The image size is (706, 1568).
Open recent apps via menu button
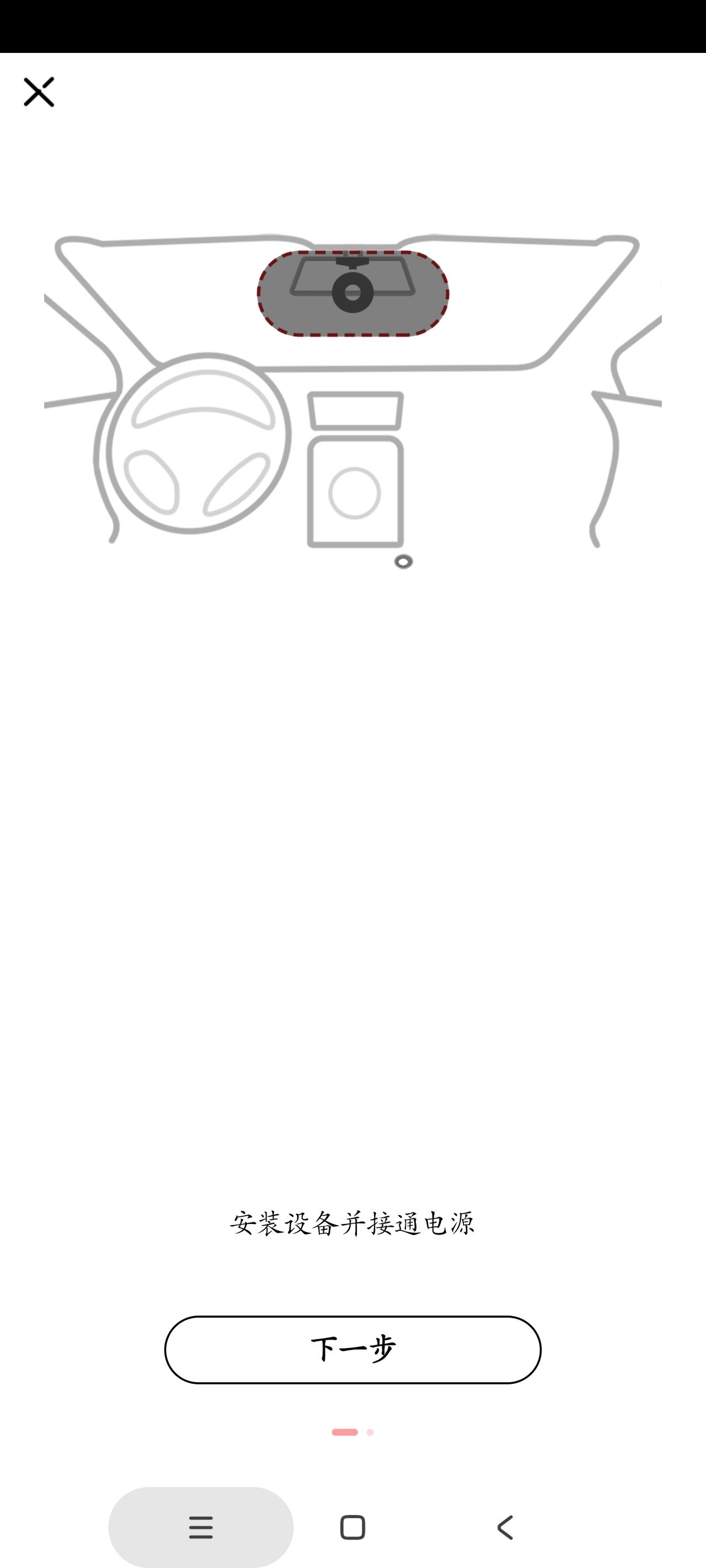point(200,1527)
